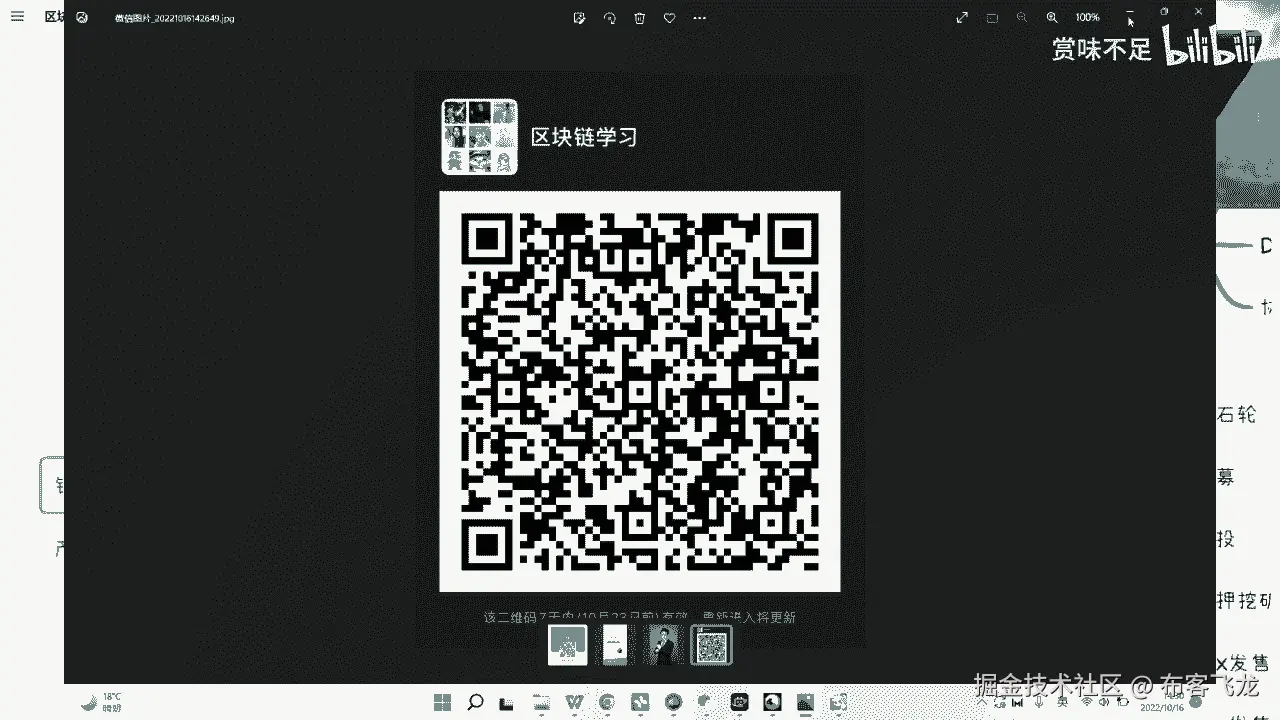The width and height of the screenshot is (1280, 720).
Task: Zoom in using the magnifier plus
Action: point(1052,18)
